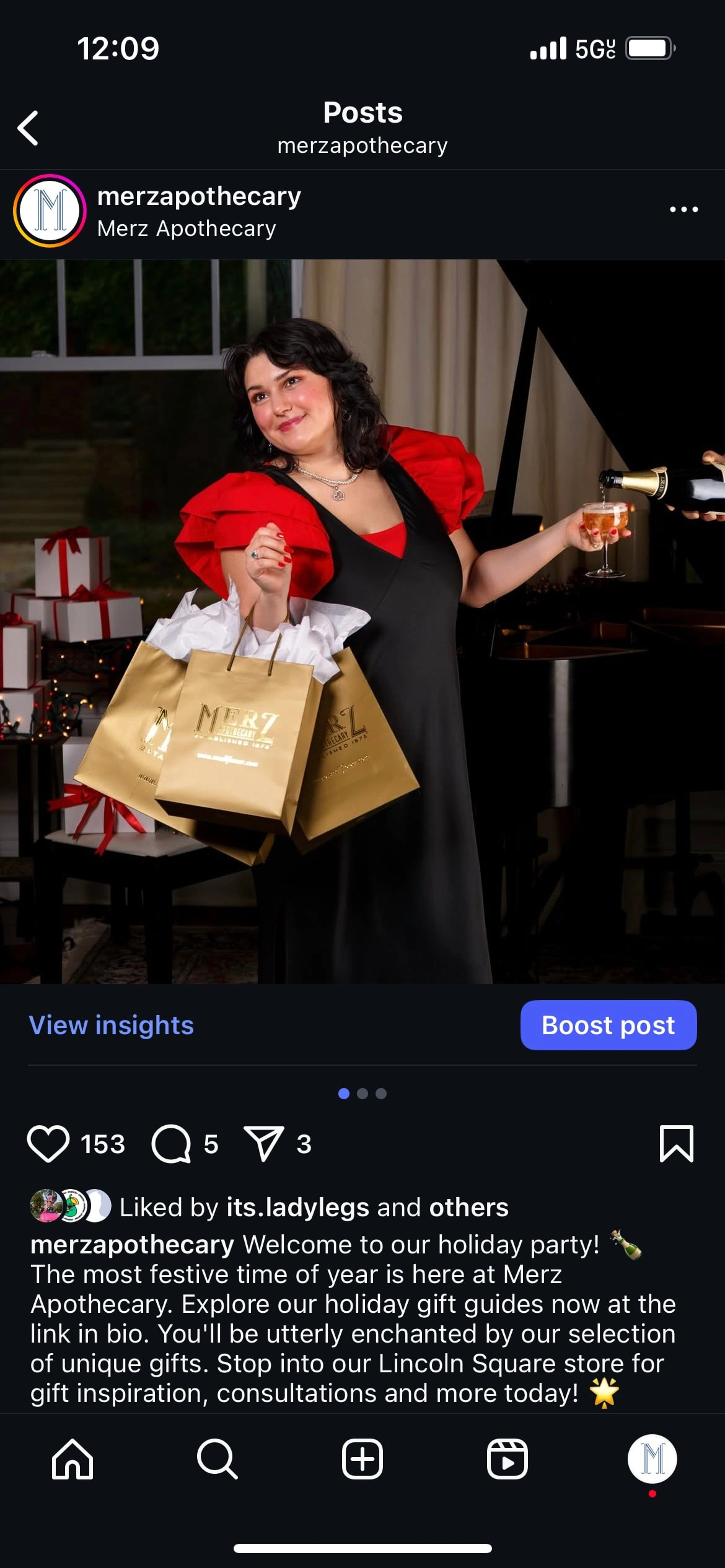Open the three-dot post options menu
Viewport: 725px width, 1568px height.
tap(683, 210)
